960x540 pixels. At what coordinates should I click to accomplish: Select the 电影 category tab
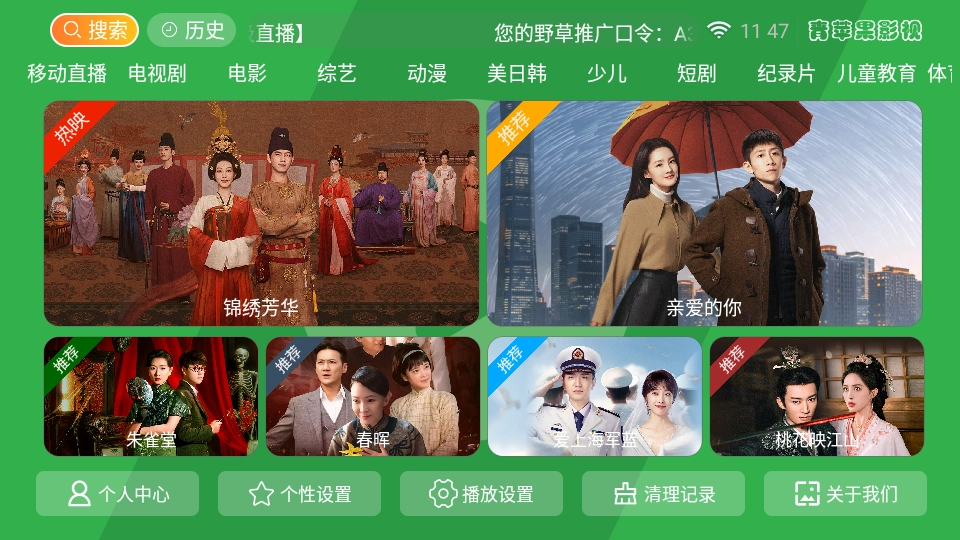click(247, 73)
